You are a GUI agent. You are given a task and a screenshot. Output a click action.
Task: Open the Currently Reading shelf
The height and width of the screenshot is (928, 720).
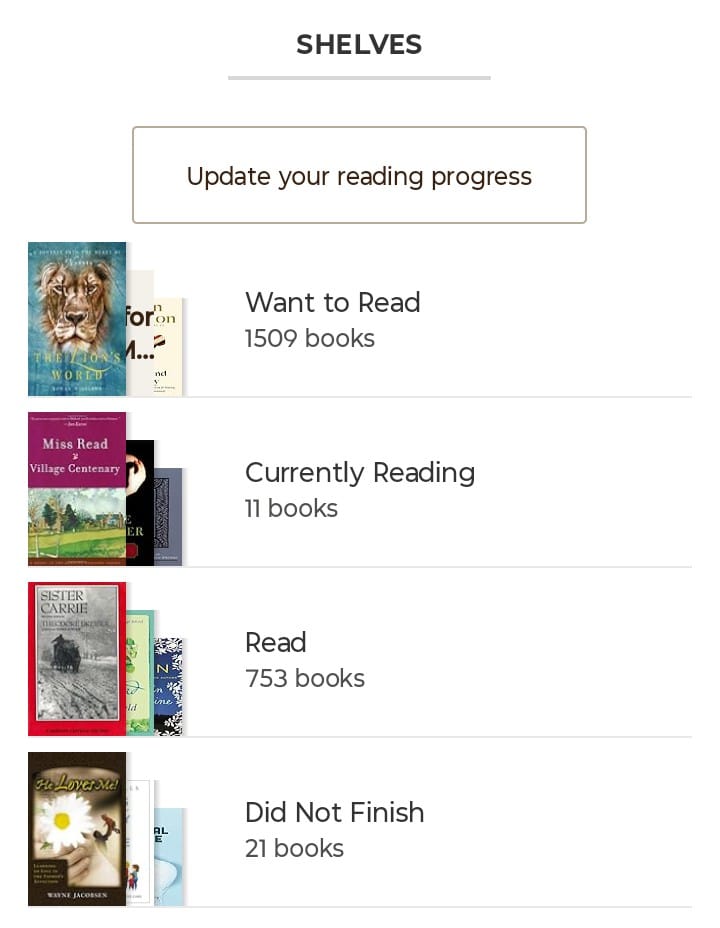359,489
